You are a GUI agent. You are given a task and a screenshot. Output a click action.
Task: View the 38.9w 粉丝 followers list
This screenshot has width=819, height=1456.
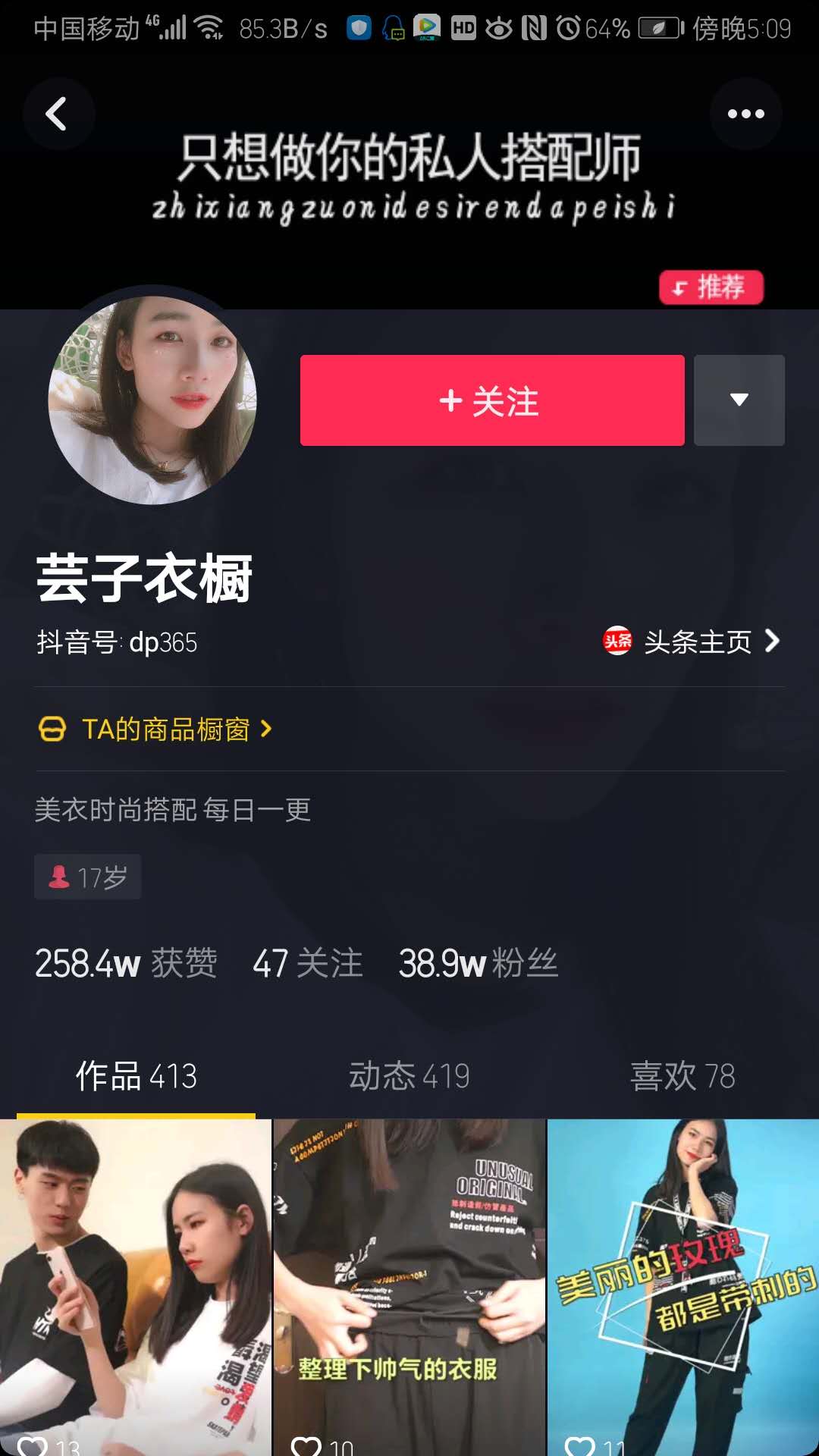click(x=479, y=964)
